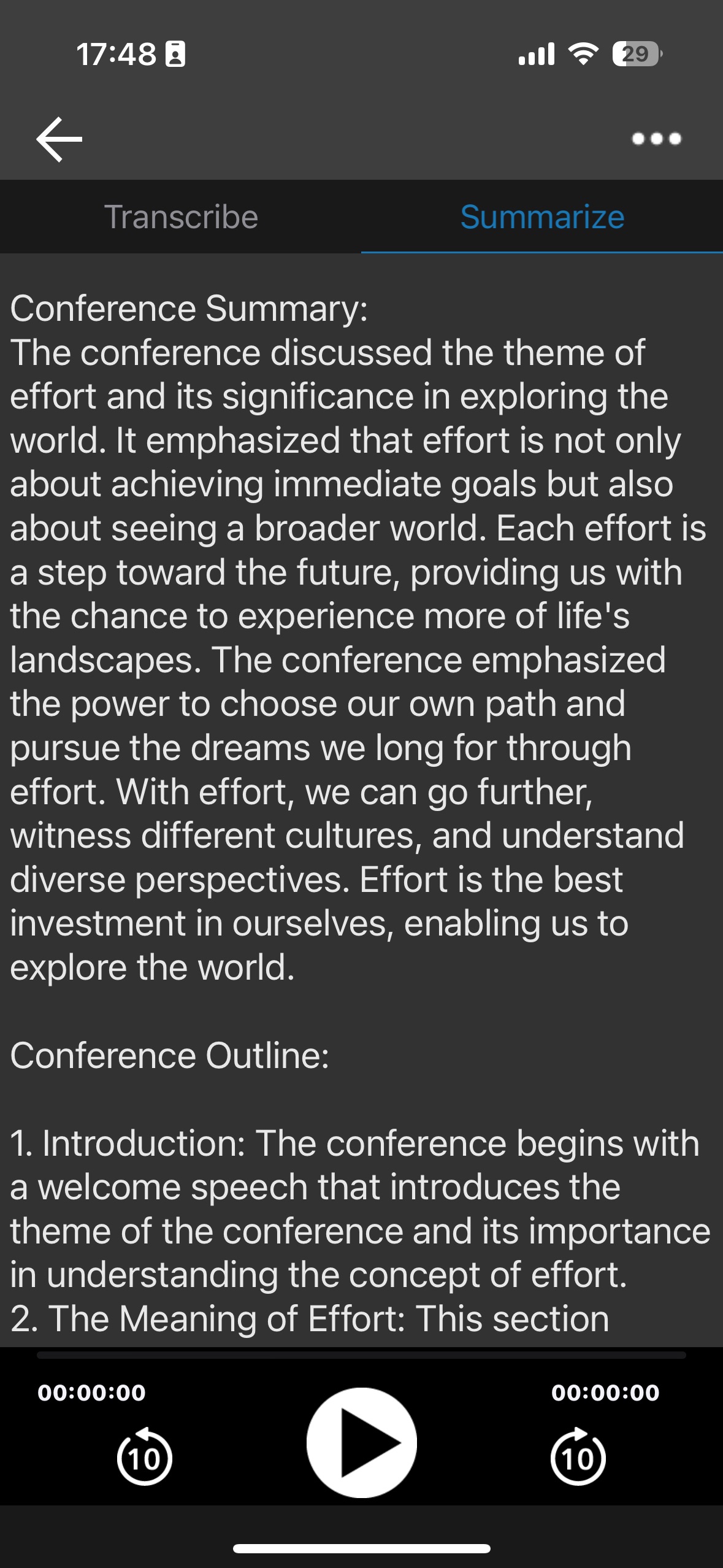Tap the audio progress bar
This screenshot has height=1568, width=723.
[361, 1355]
